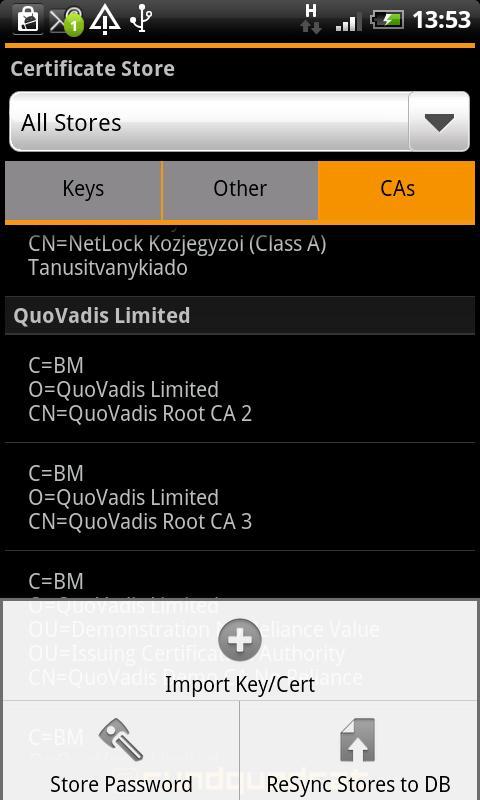The height and width of the screenshot is (800, 480).
Task: Open the All Stores dropdown
Action: 239,122
